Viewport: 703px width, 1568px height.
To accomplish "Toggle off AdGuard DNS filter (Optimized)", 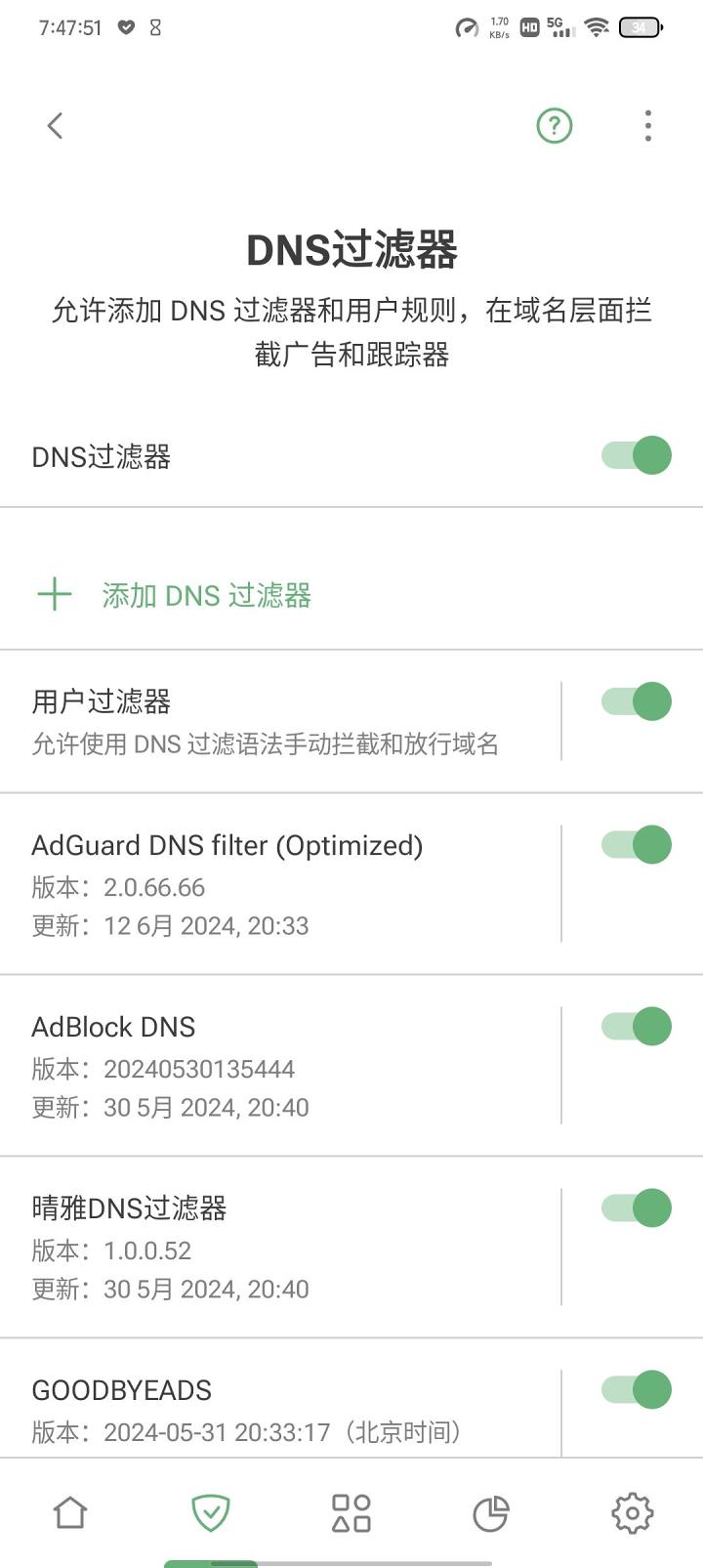I will click(636, 845).
